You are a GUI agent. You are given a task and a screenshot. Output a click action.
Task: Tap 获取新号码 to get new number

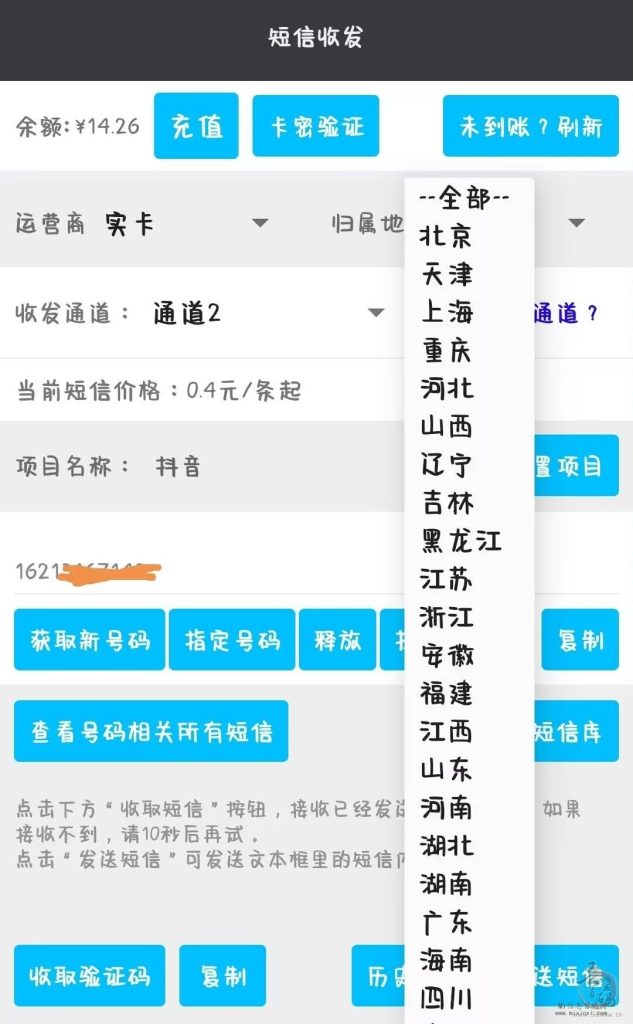point(89,640)
